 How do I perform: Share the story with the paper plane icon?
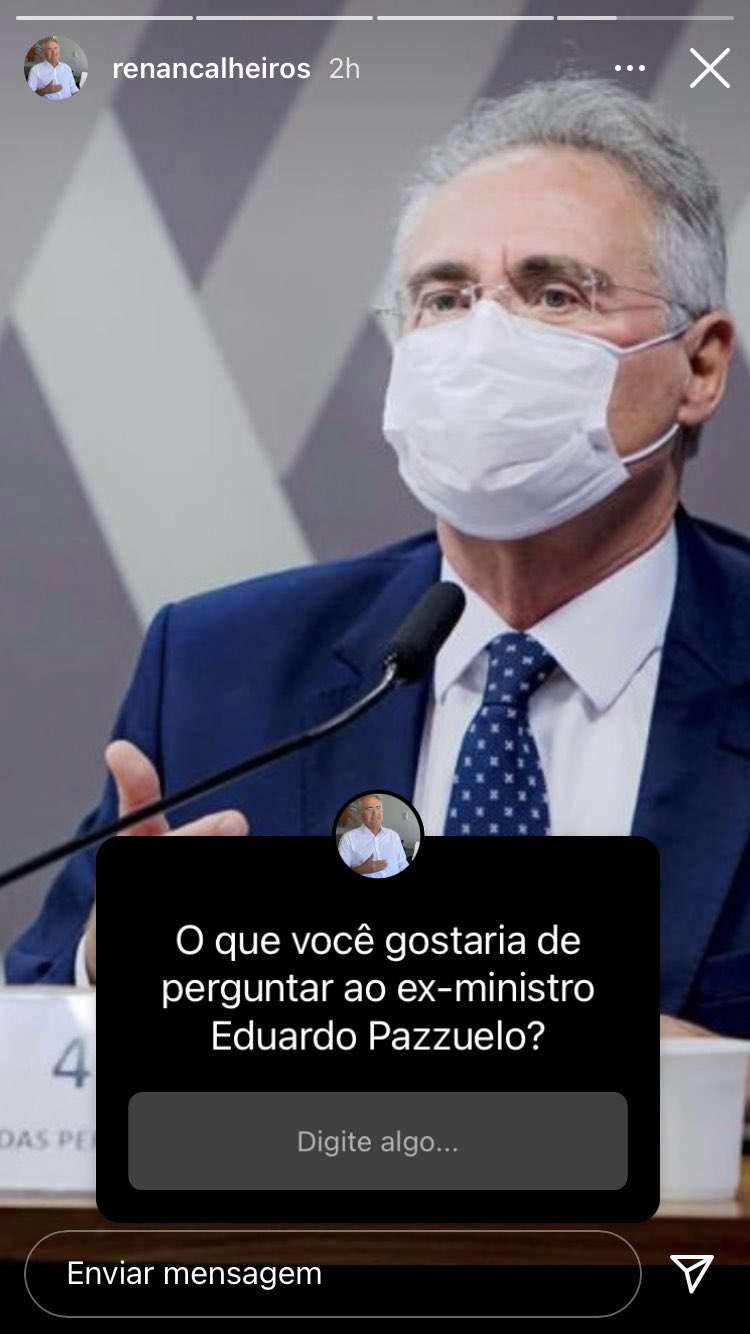coord(692,1273)
